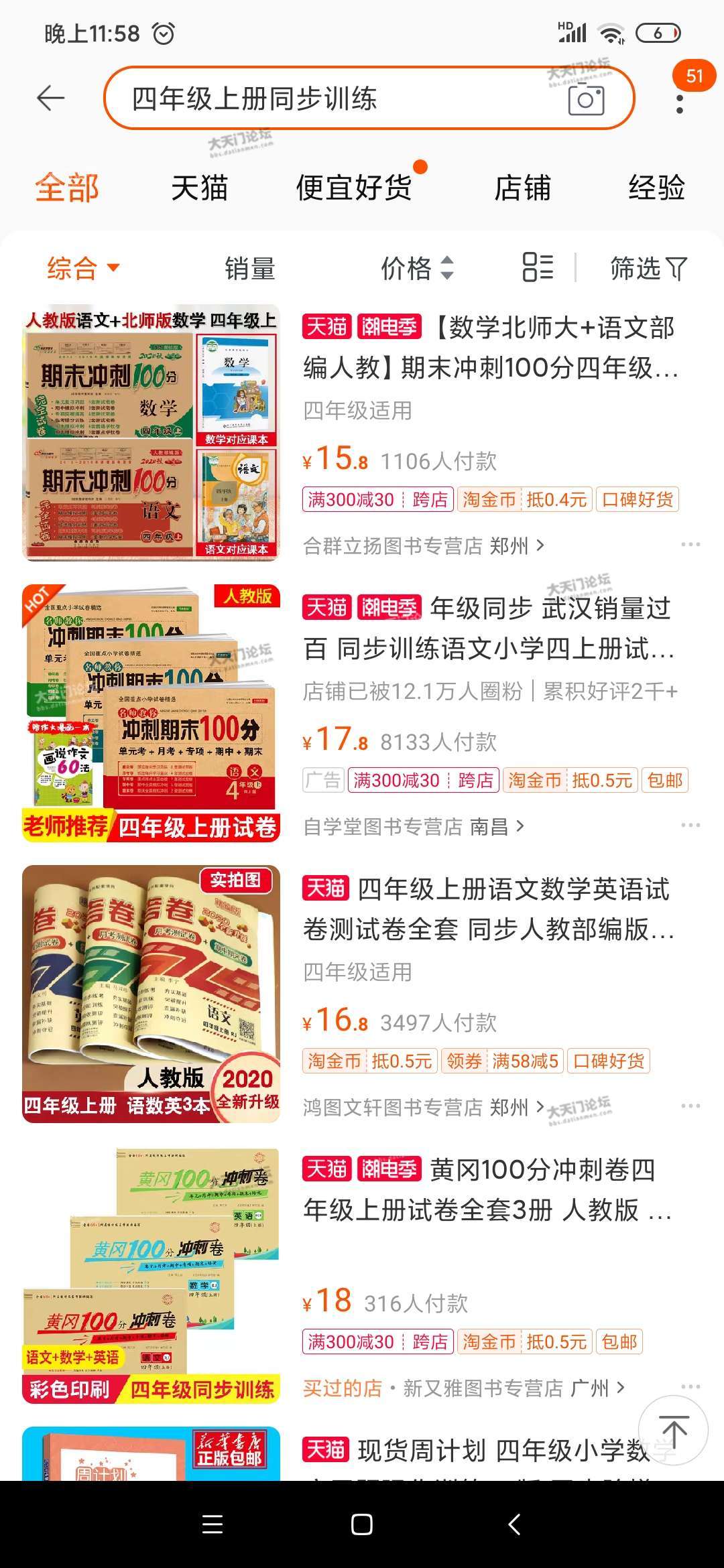Viewport: 724px width, 1568px height.
Task: Visit 合群立扬图书专营店 store link
Action: (x=423, y=546)
